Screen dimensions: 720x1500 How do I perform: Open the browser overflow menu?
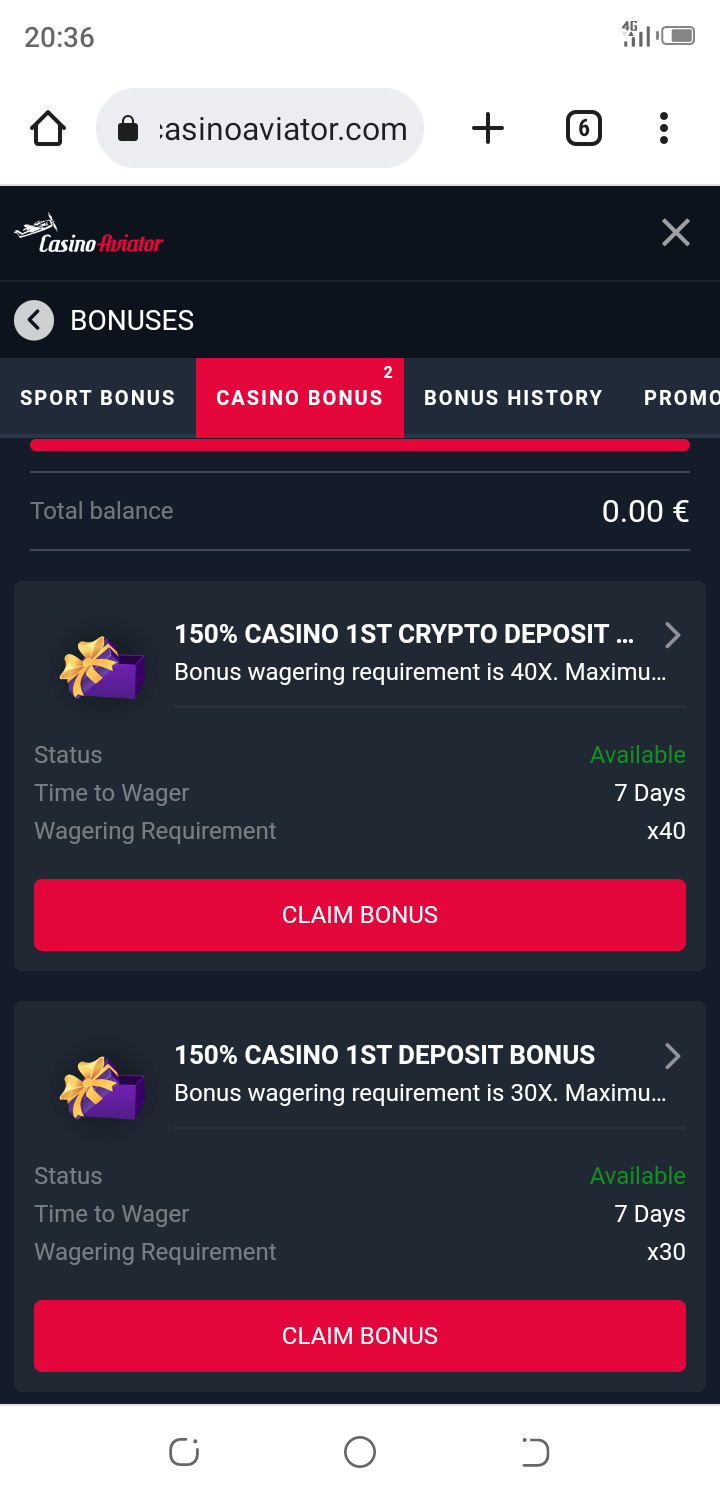click(x=664, y=129)
